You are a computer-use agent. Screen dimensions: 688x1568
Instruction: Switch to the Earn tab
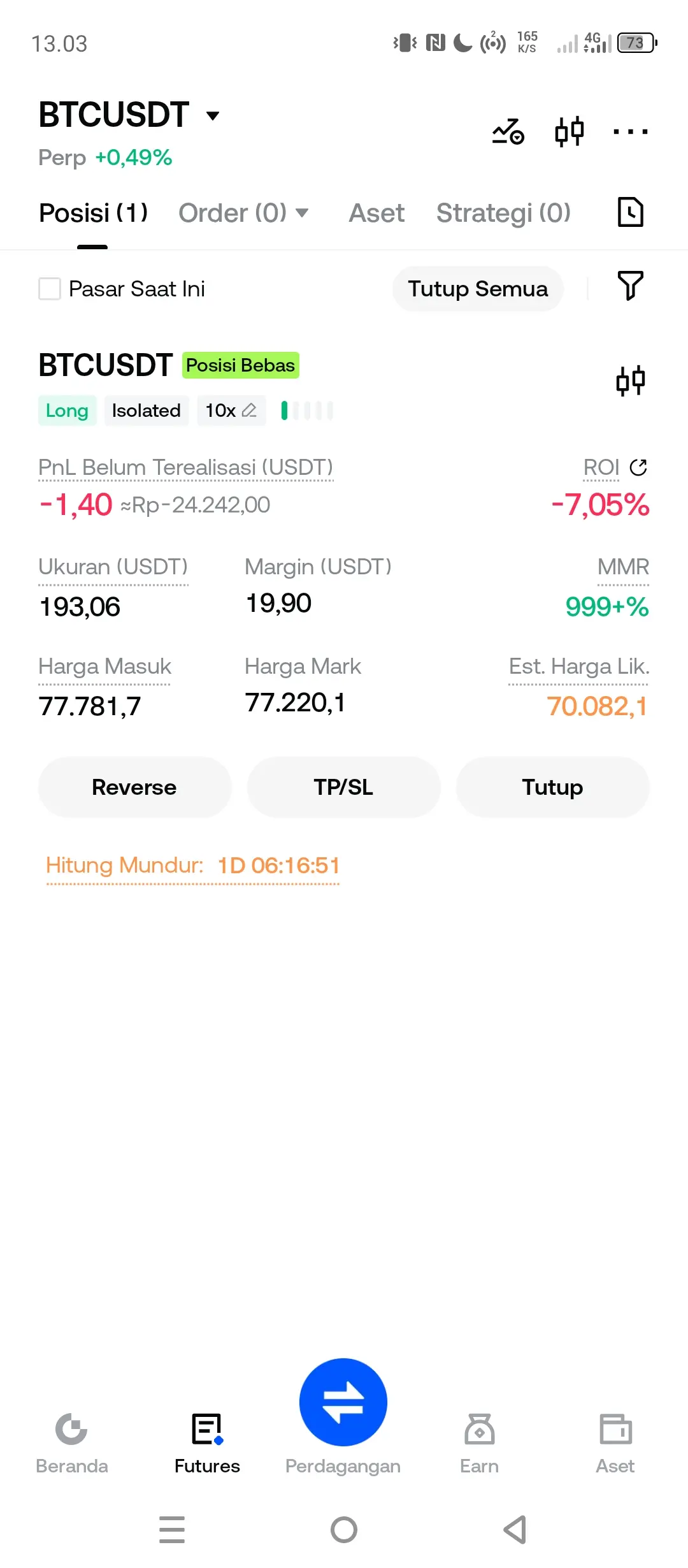tap(479, 1442)
